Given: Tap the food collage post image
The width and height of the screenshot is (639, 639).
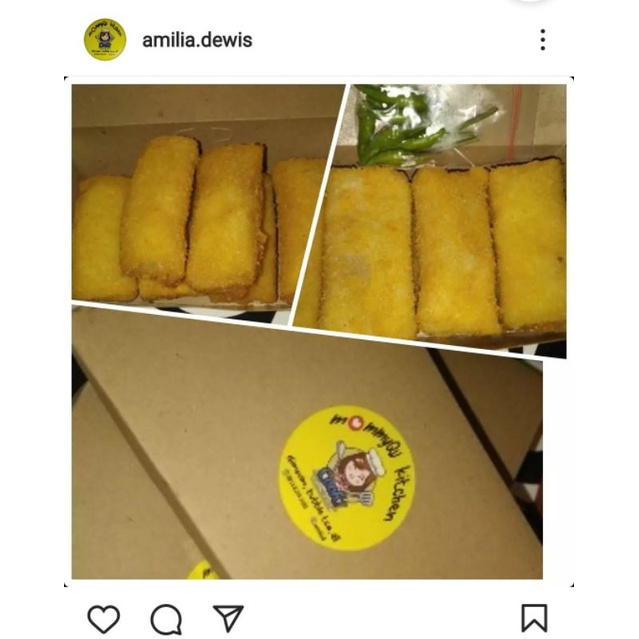Looking at the screenshot, I should 319,331.
